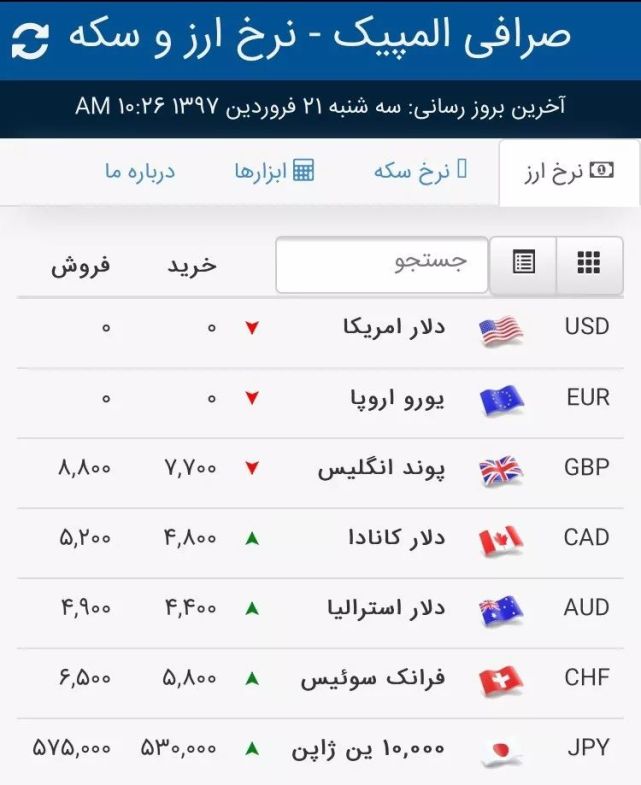Open the EUR یورو اروپا row
The height and width of the screenshot is (785, 641).
point(320,399)
